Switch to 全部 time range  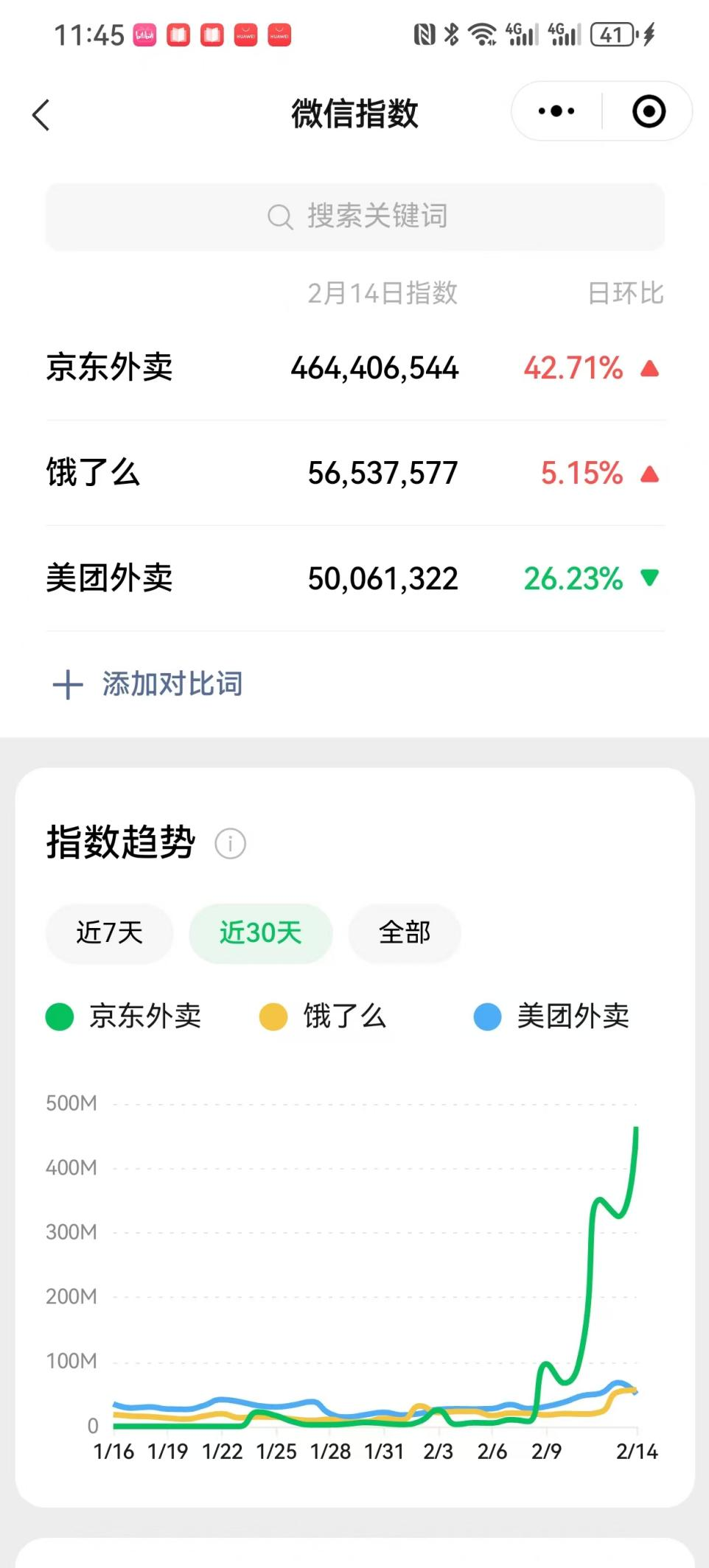(x=404, y=933)
